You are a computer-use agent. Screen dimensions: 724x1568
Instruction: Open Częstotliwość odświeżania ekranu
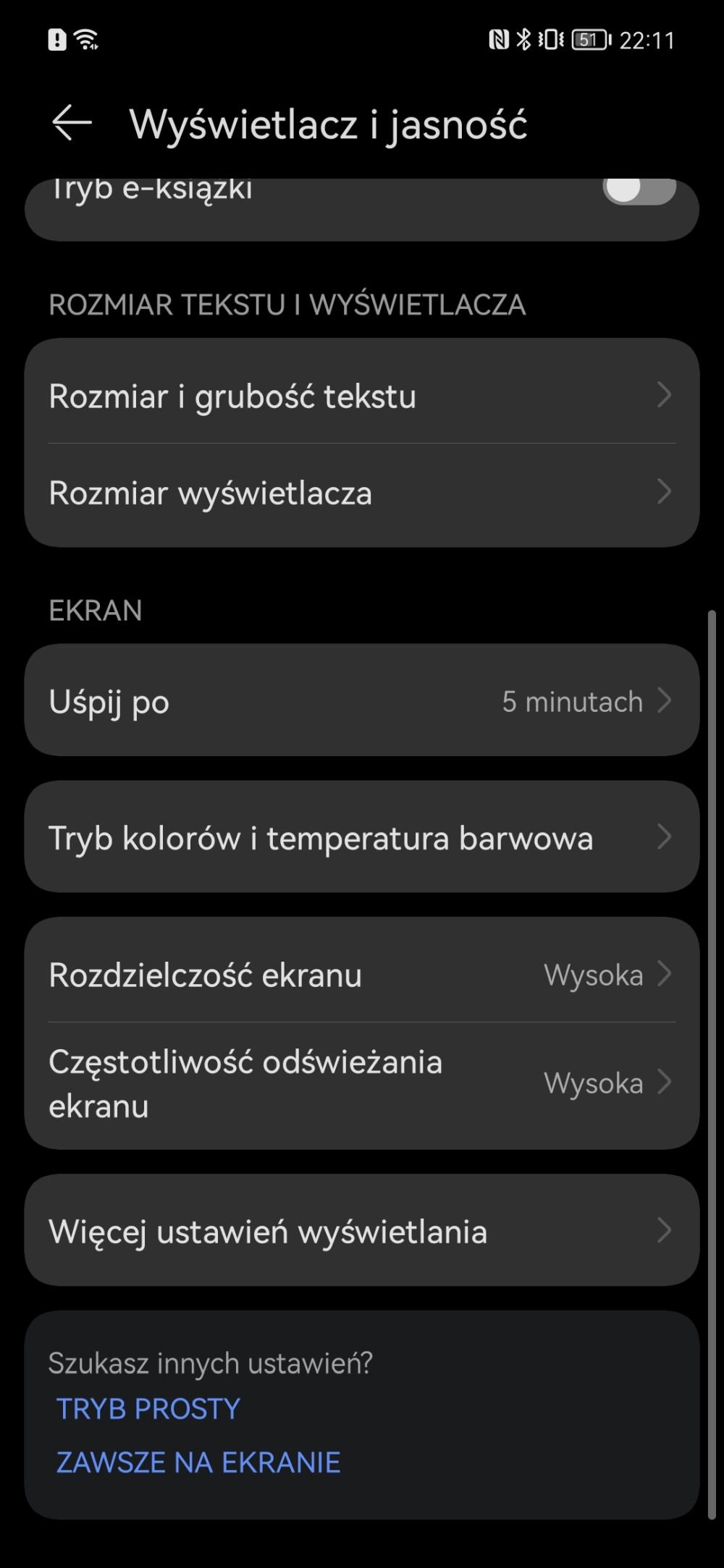point(361,1083)
